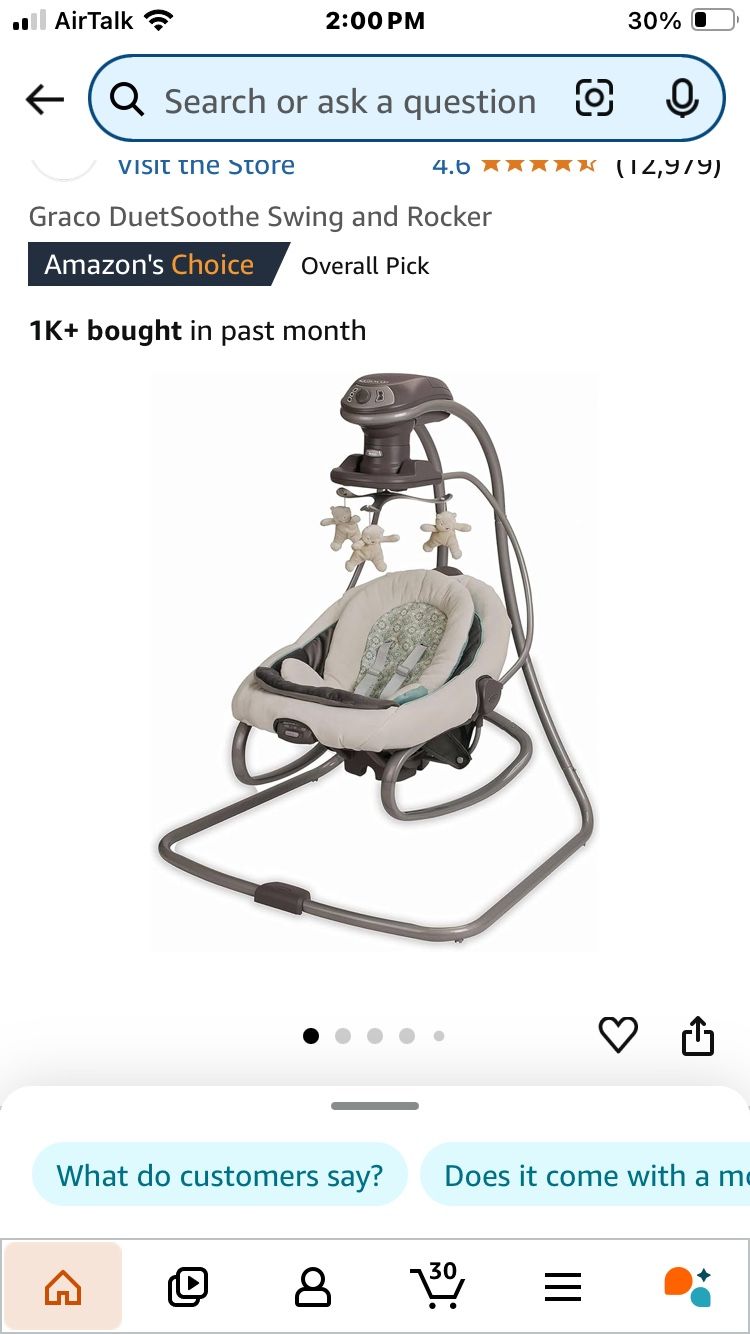This screenshot has height=1334, width=750.
Task: Open the account profile tab
Action: (313, 1287)
